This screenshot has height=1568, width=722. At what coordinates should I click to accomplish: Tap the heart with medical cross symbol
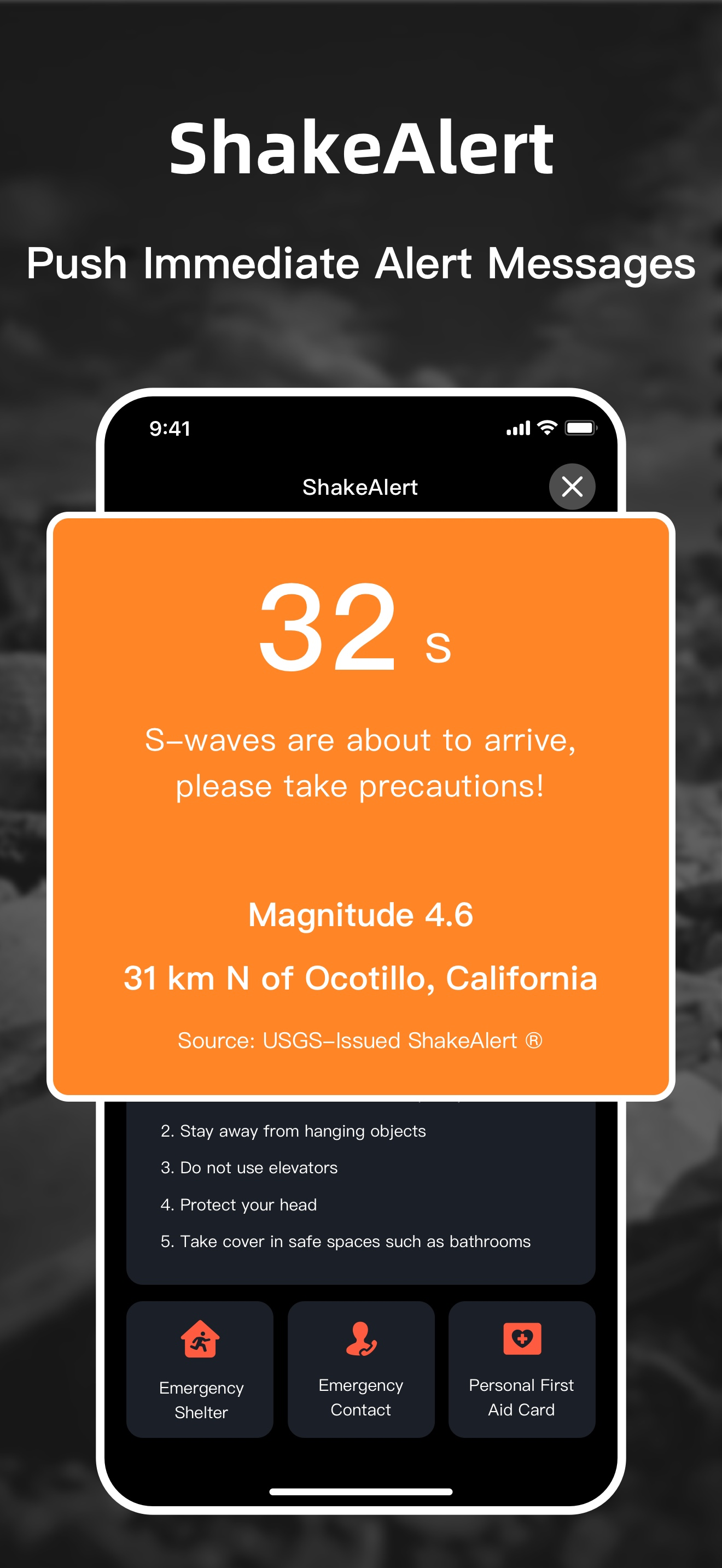(x=522, y=1338)
